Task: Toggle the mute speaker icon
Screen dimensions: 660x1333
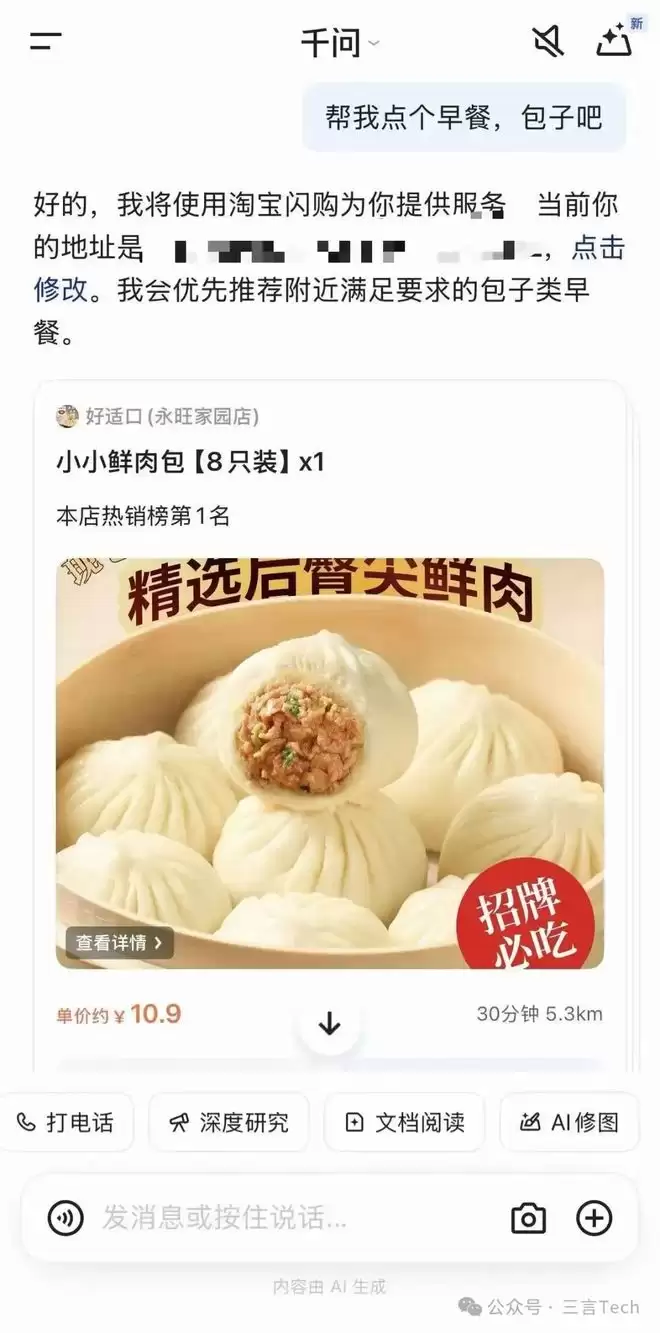Action: (547, 41)
